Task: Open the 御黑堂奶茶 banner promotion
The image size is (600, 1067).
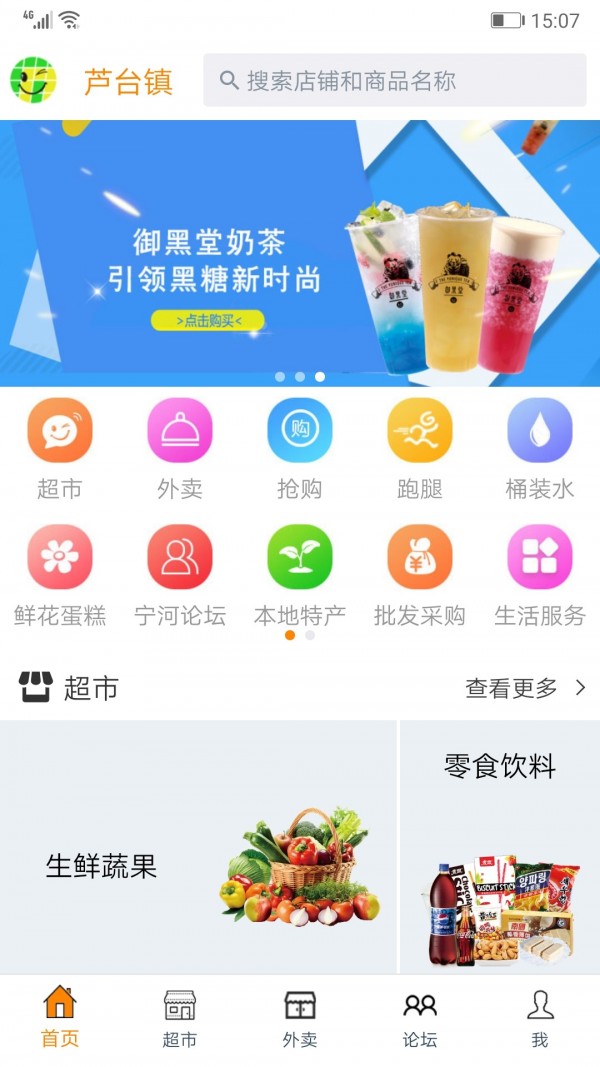Action: (x=300, y=253)
